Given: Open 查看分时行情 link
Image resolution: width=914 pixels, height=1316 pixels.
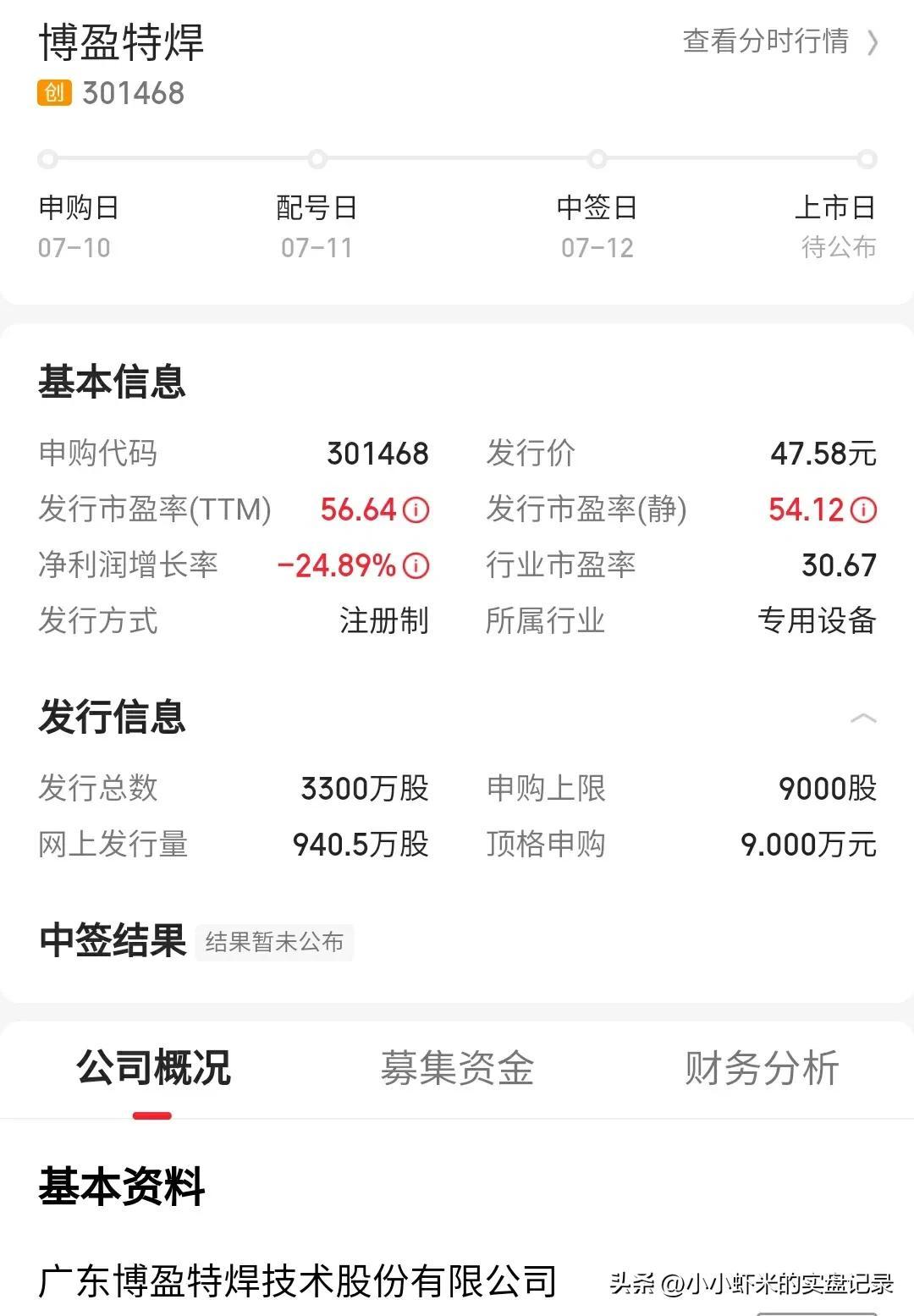Looking at the screenshot, I should click(780, 41).
